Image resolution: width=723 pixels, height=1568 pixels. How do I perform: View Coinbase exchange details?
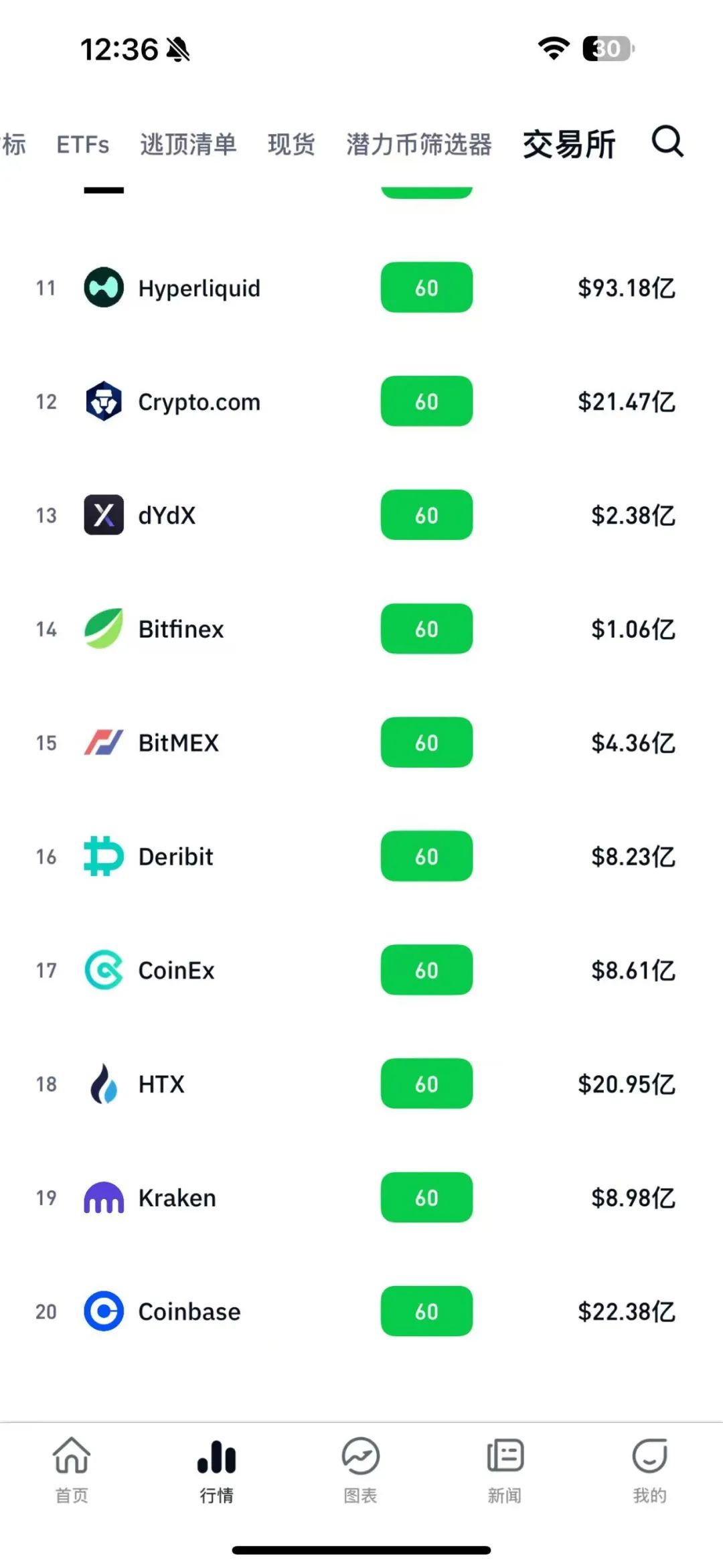(x=189, y=1311)
